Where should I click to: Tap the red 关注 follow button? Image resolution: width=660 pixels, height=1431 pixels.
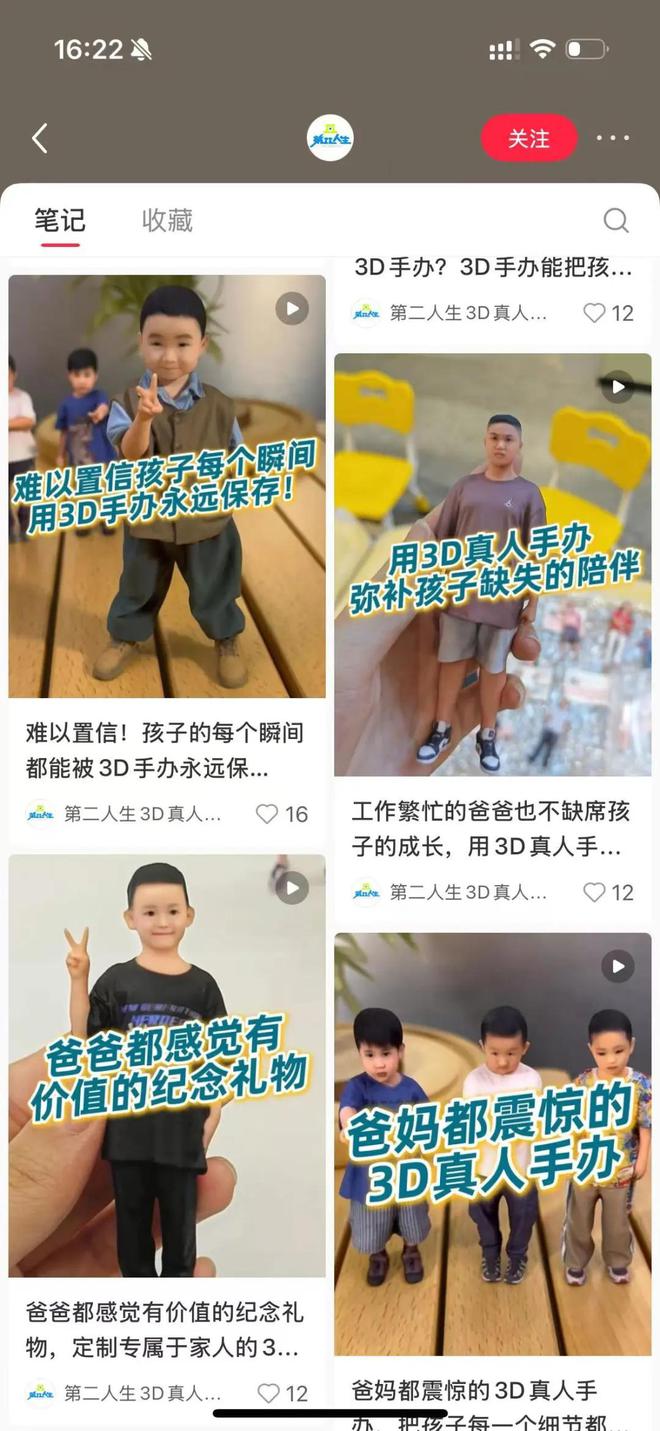[529, 138]
